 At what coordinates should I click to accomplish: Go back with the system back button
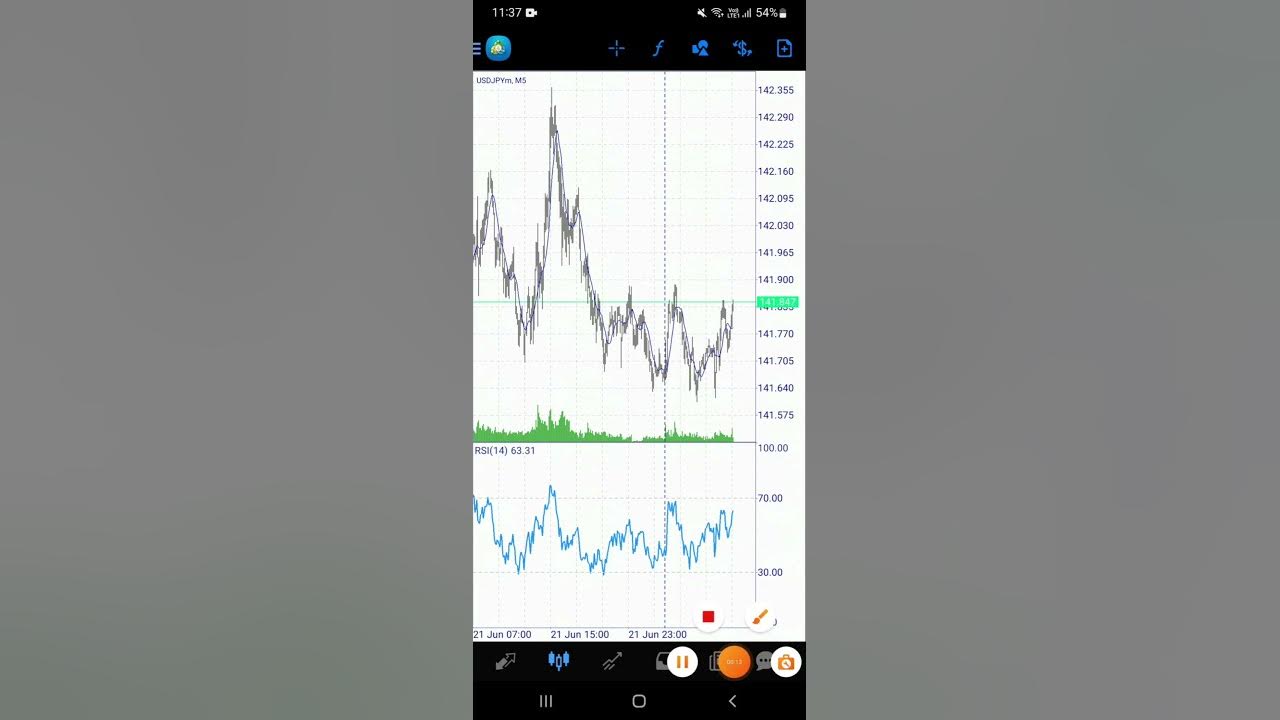coord(732,701)
